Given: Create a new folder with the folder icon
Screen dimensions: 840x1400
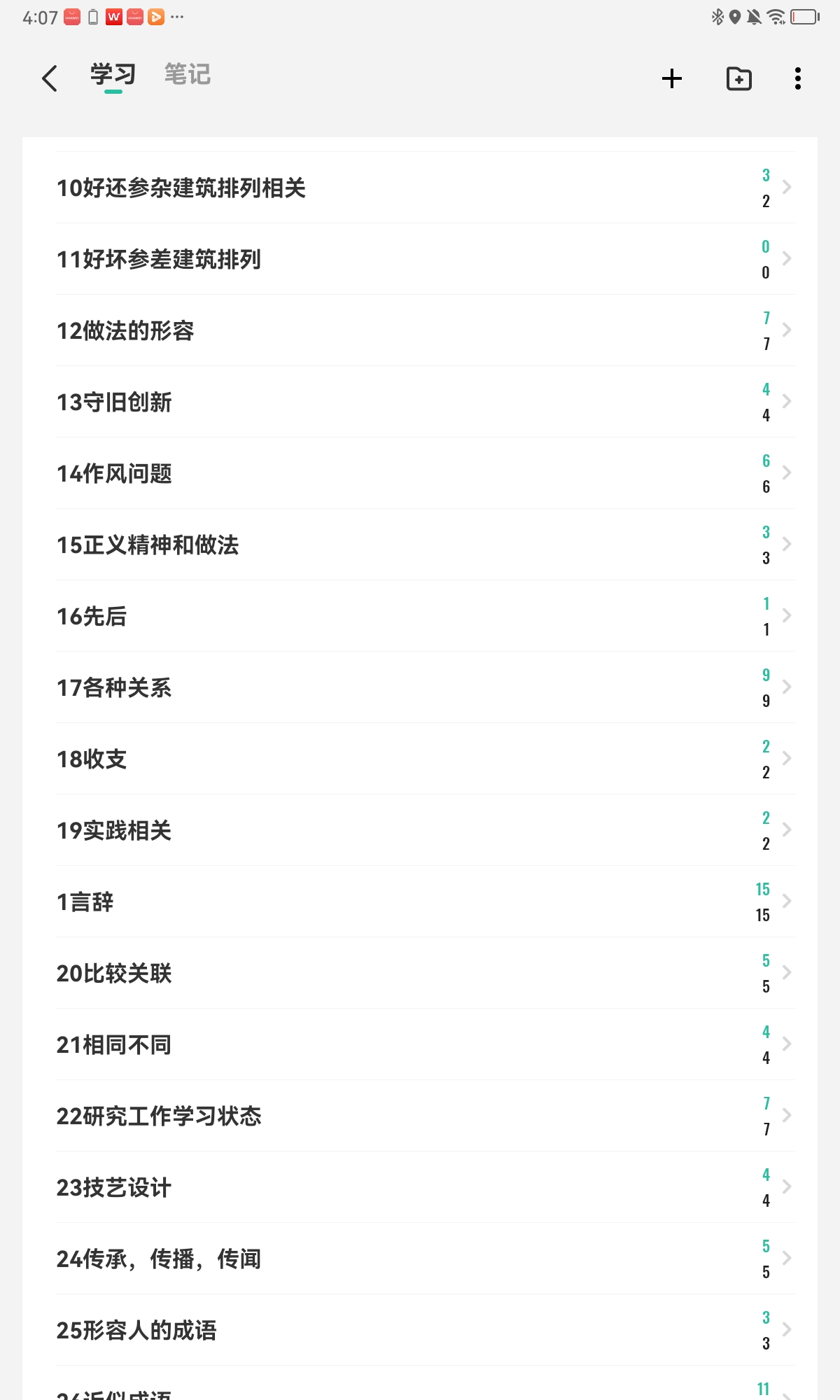Looking at the screenshot, I should (739, 78).
